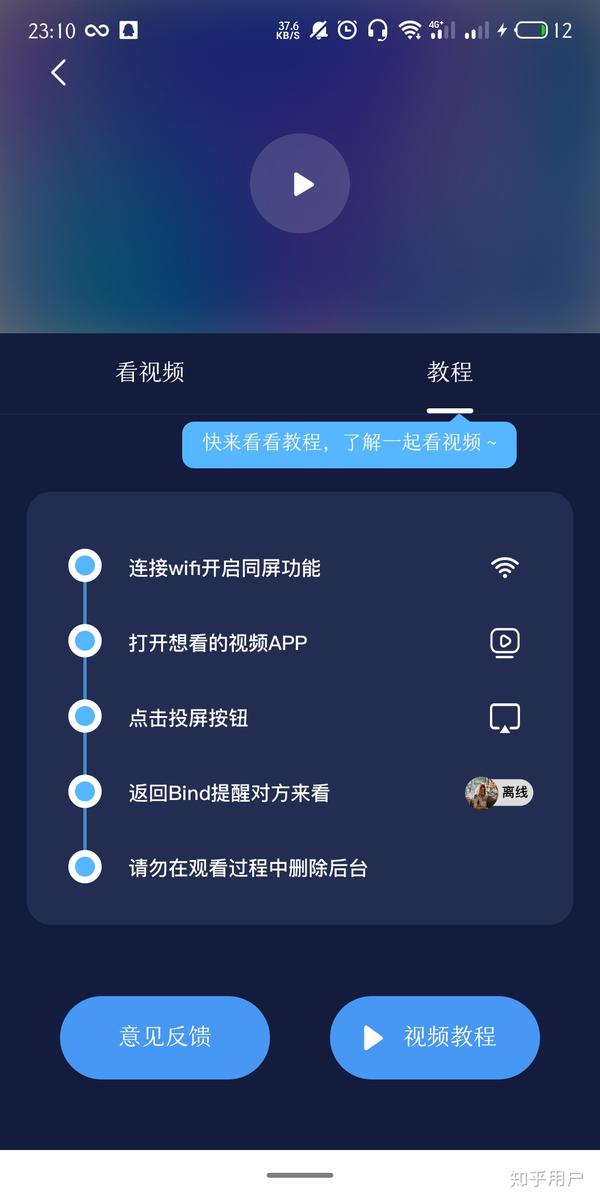This screenshot has height=1200, width=600.
Task: Play the video preview
Action: click(300, 184)
